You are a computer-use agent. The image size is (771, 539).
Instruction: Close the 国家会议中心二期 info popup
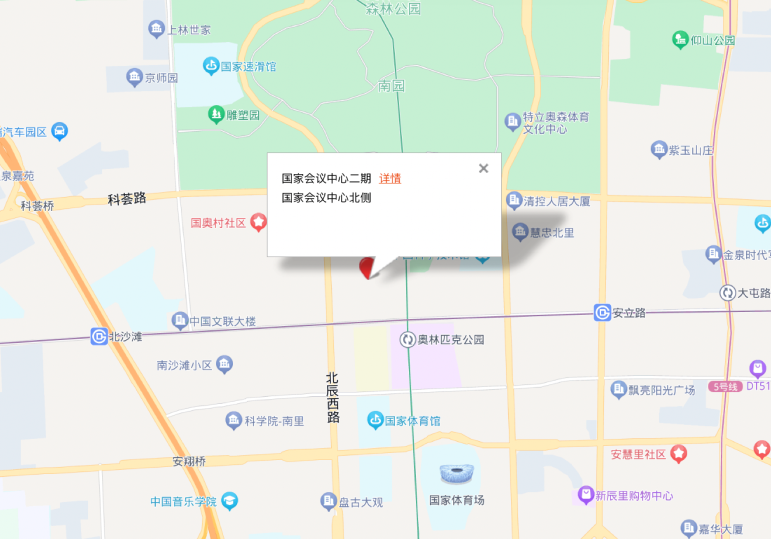tap(483, 168)
